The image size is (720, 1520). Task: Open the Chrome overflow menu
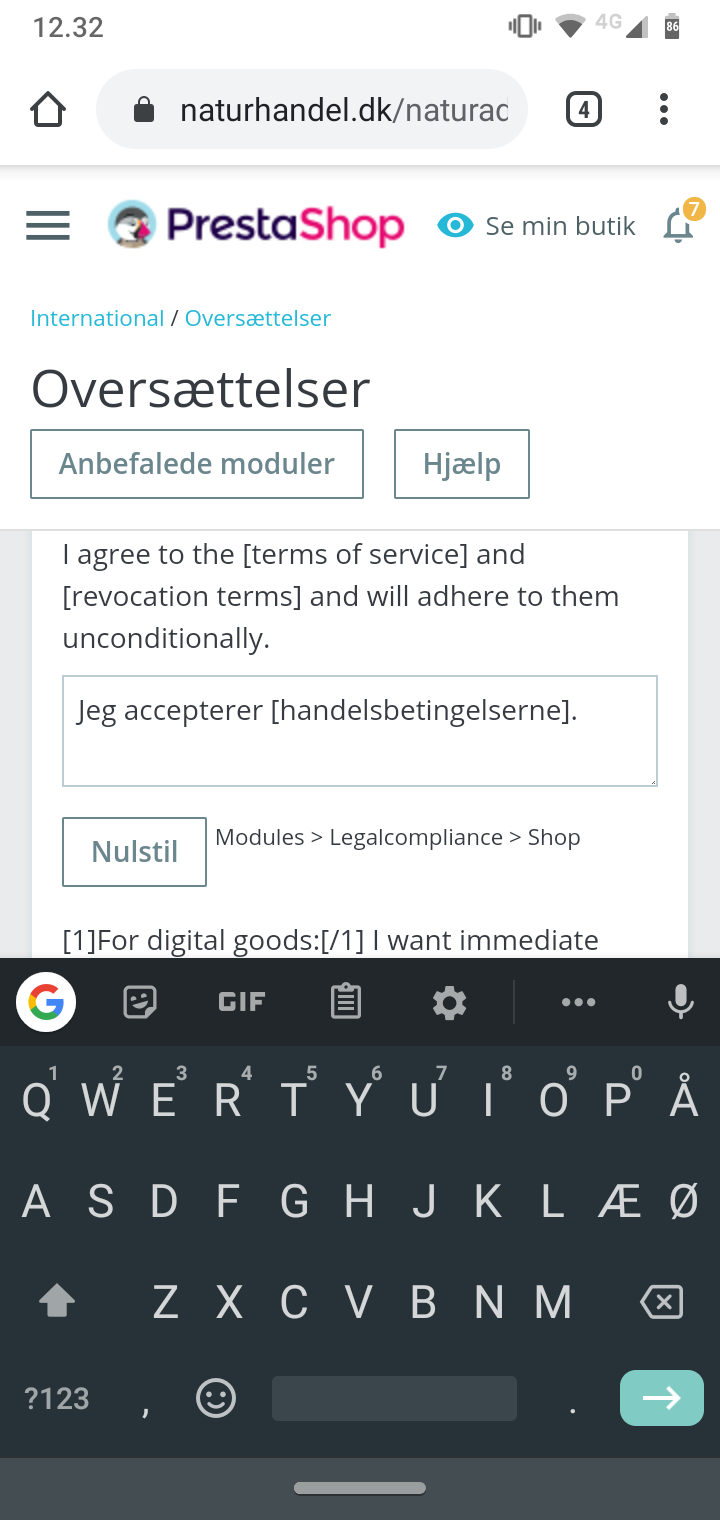pos(664,109)
